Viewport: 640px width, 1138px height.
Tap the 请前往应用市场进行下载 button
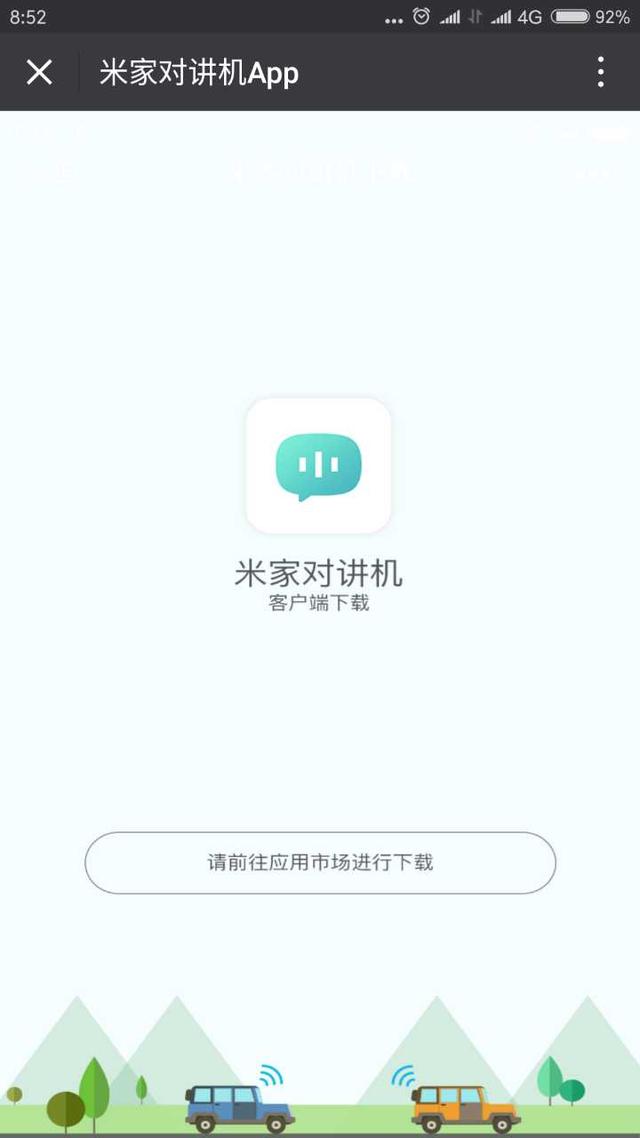pos(320,862)
